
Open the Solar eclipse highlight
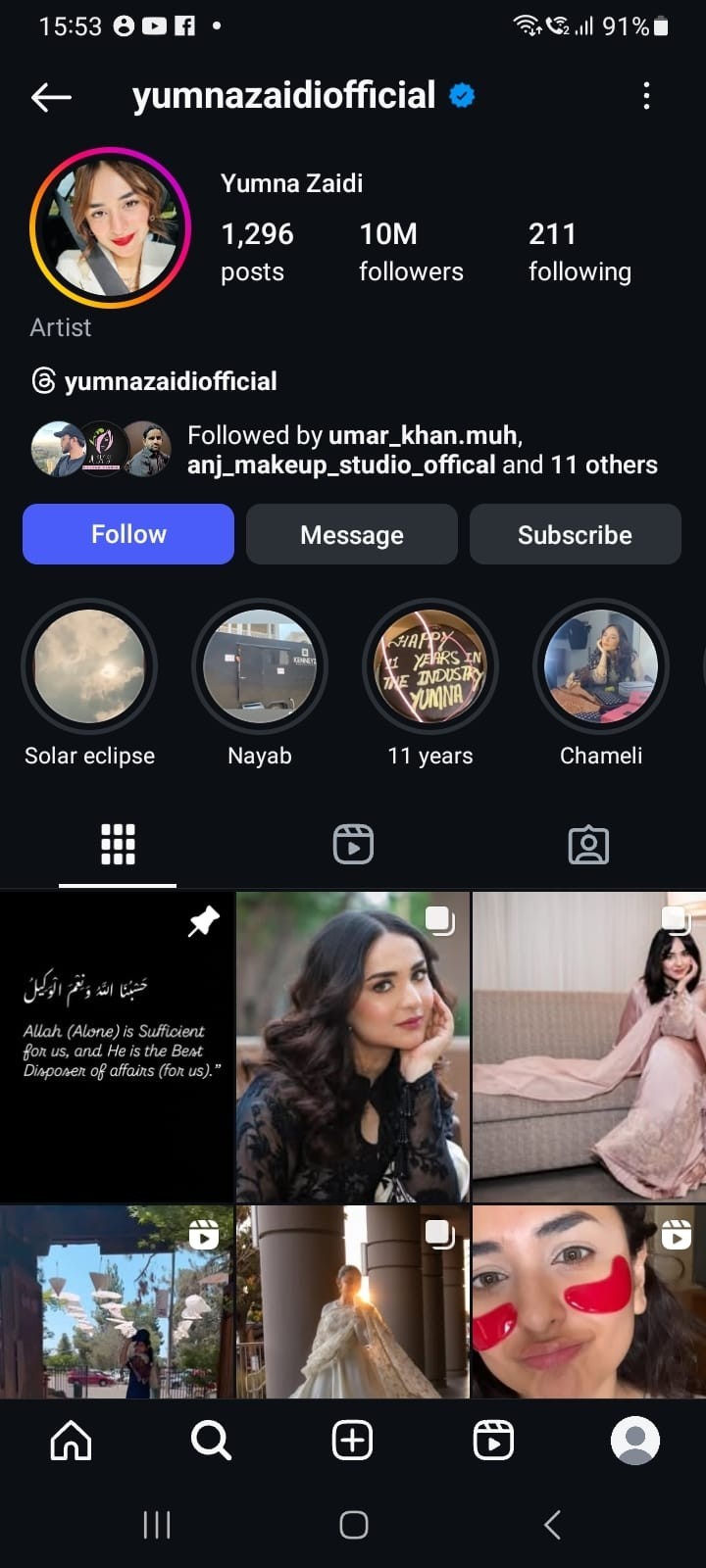pos(89,666)
